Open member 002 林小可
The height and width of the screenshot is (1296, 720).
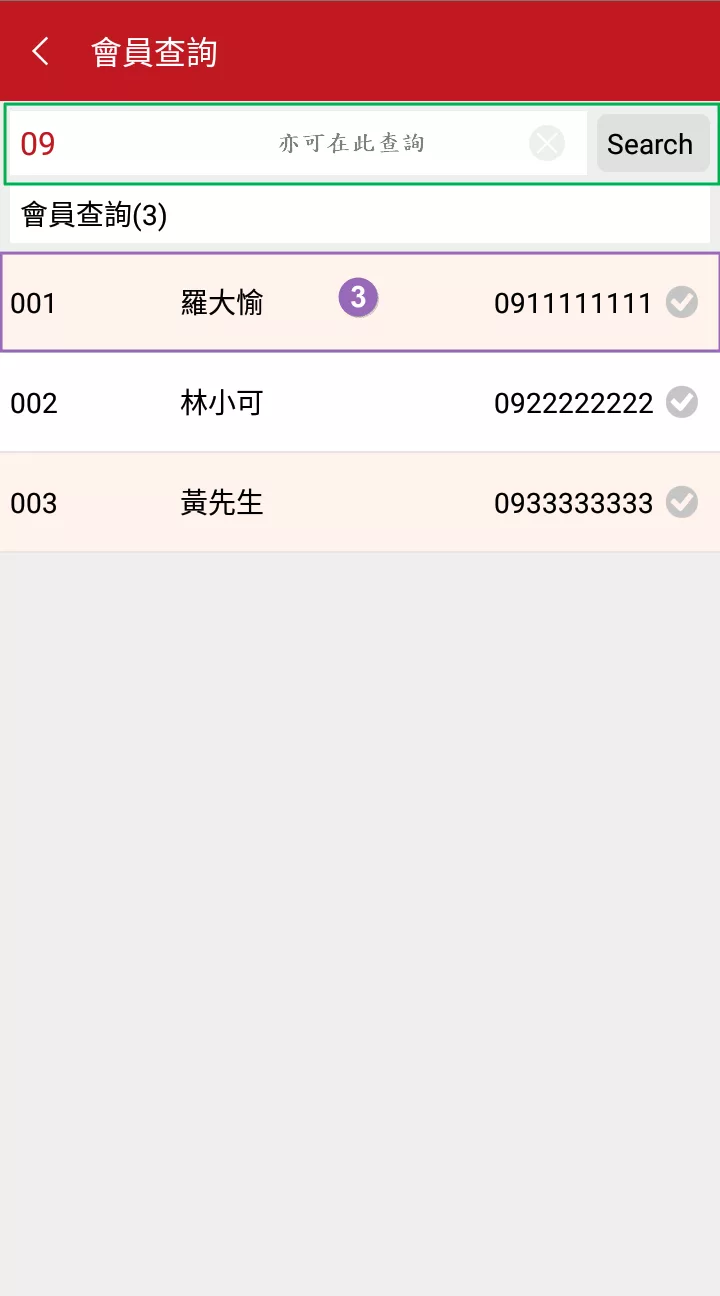coord(360,402)
